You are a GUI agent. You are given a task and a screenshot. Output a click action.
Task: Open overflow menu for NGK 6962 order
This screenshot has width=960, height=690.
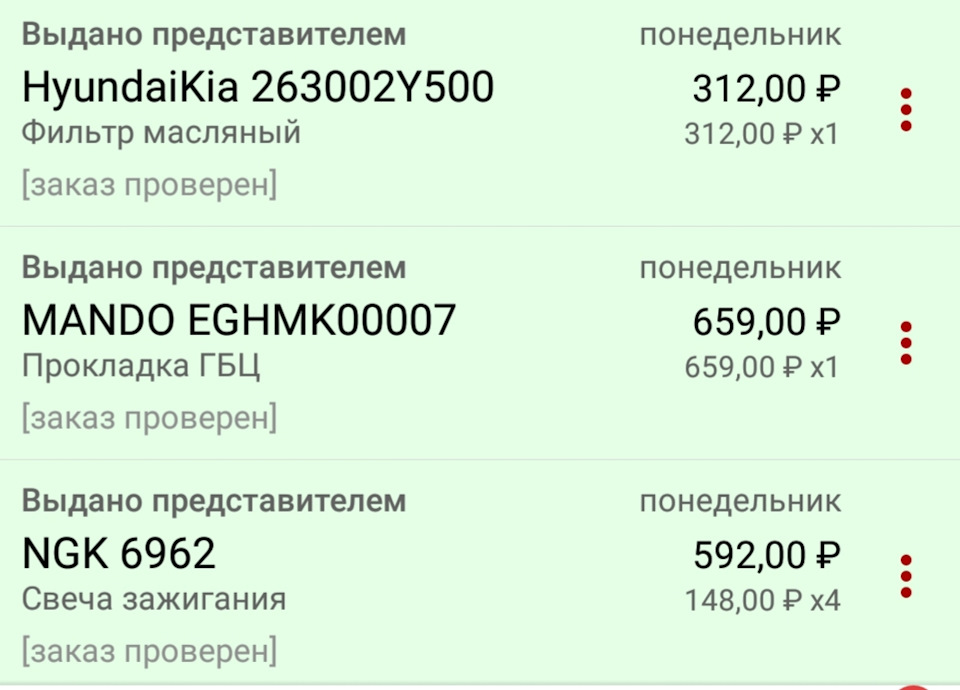[x=906, y=576]
